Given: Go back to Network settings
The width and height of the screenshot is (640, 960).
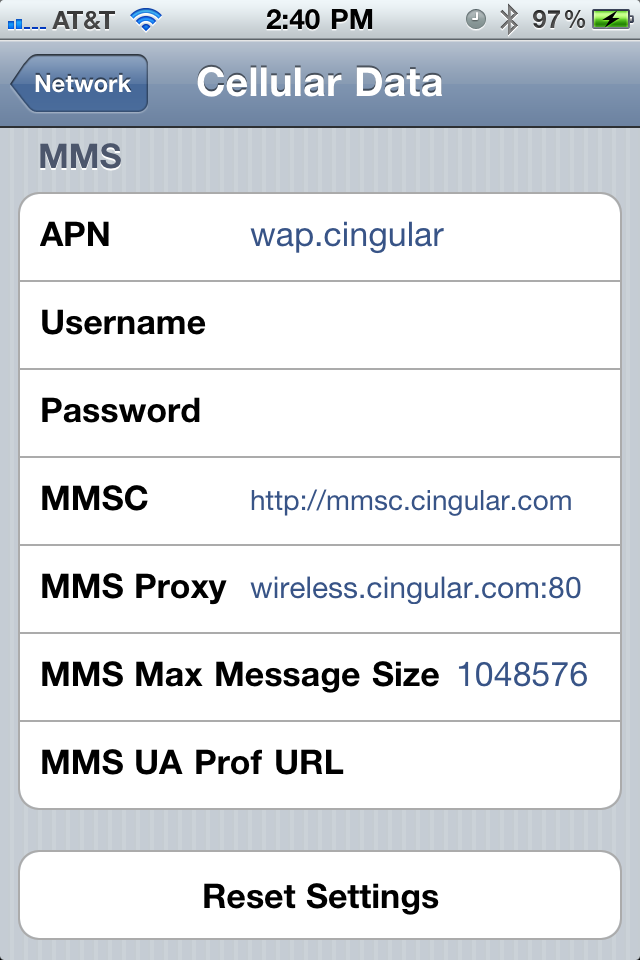Looking at the screenshot, I should tap(81, 84).
